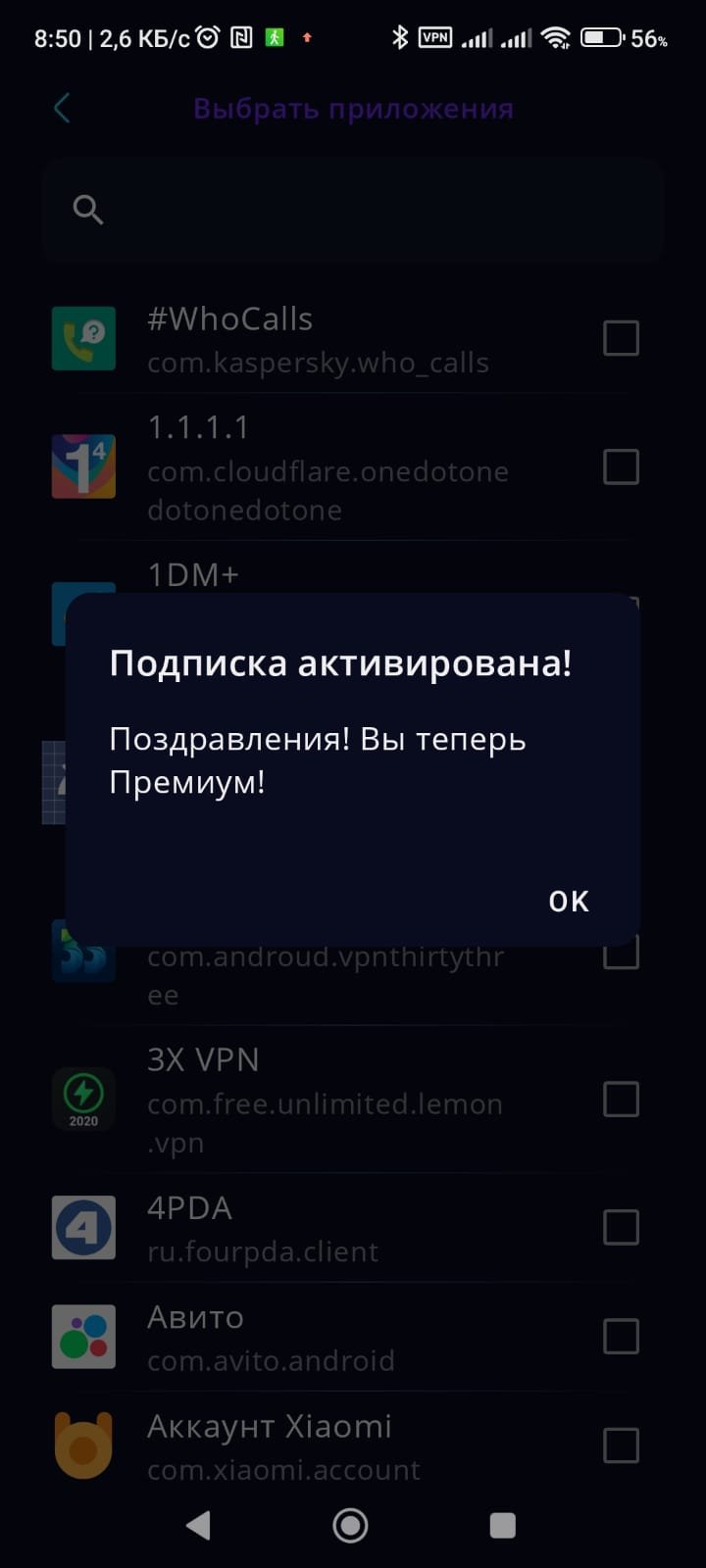
Task: Tap the app search field
Action: (353, 210)
